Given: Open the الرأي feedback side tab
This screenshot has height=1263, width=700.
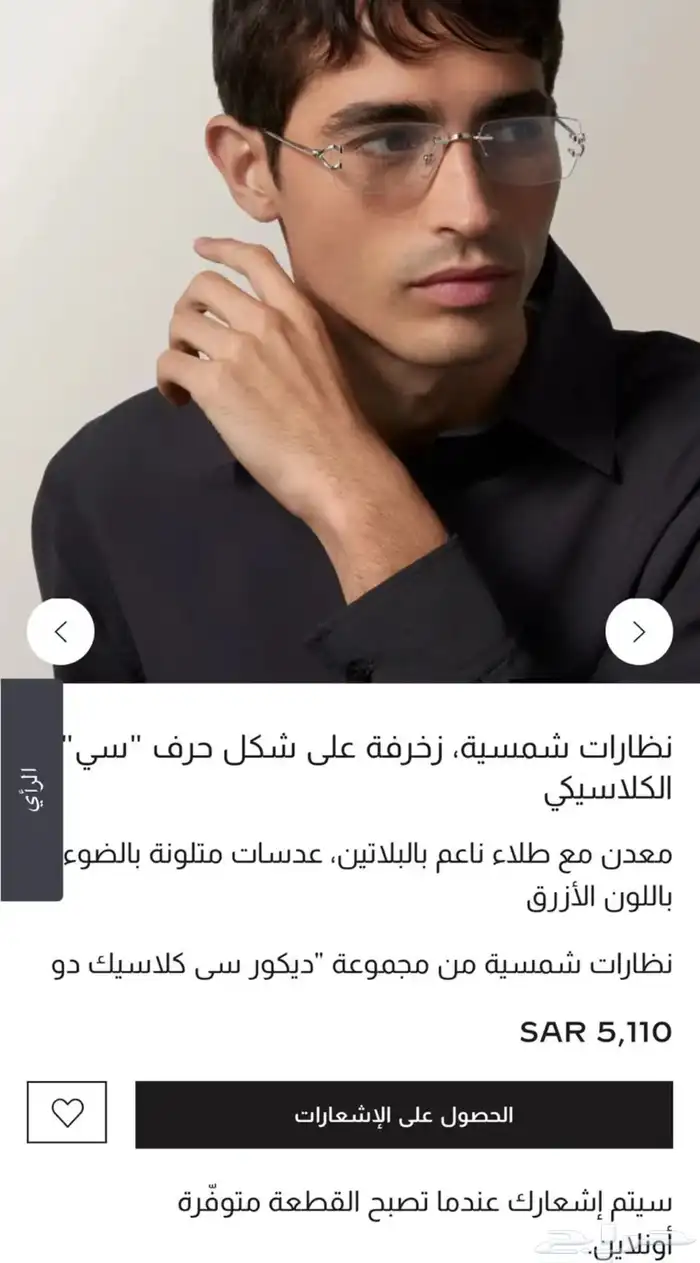Looking at the screenshot, I should (31, 790).
